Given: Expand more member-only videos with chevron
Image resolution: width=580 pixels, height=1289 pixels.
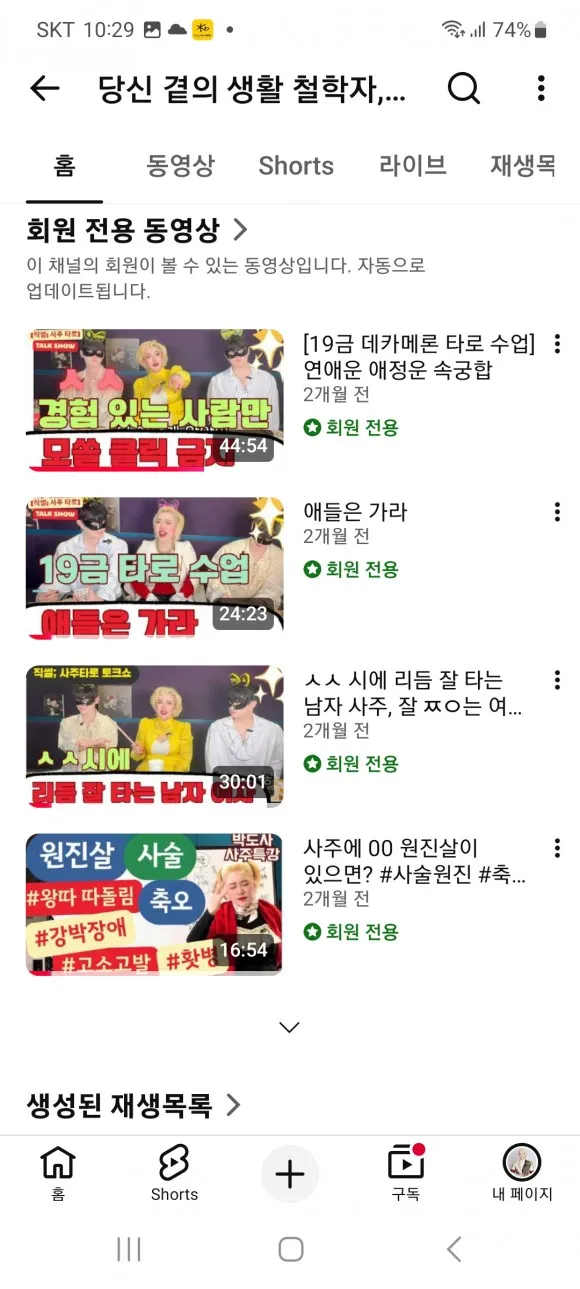Looking at the screenshot, I should (290, 1027).
